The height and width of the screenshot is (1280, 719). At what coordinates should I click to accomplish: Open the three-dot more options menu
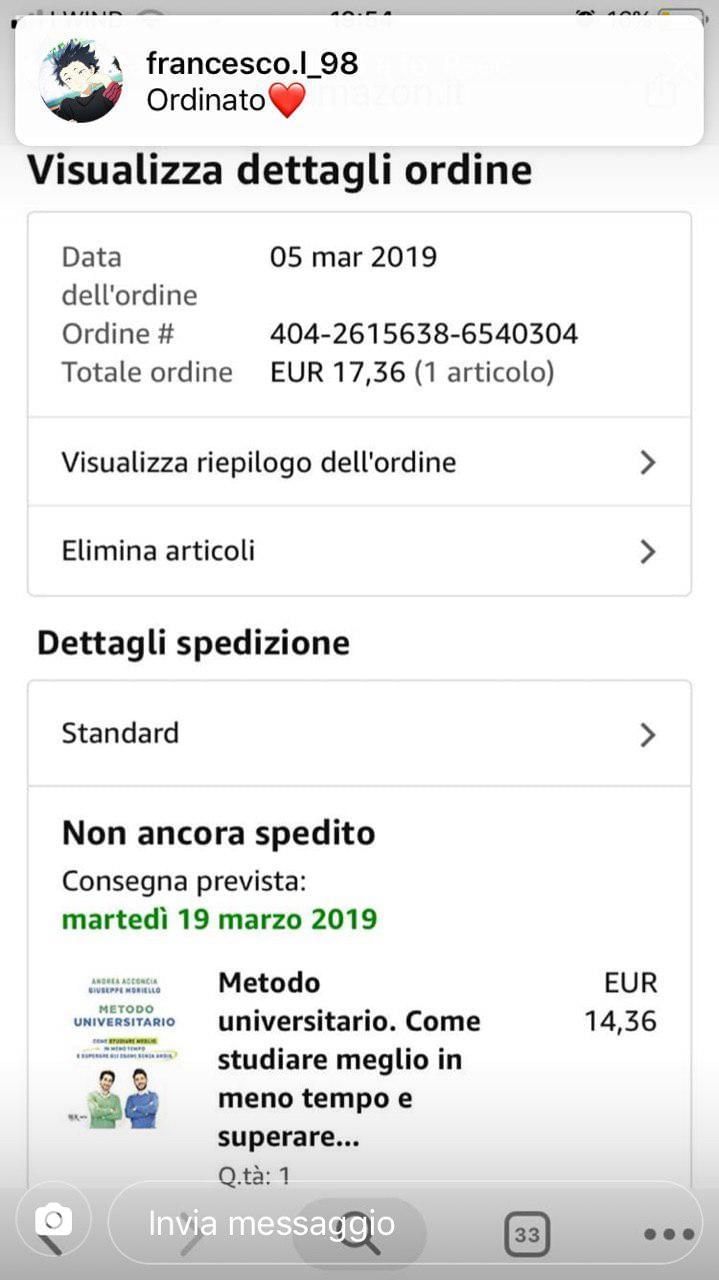pyautogui.click(x=668, y=1235)
